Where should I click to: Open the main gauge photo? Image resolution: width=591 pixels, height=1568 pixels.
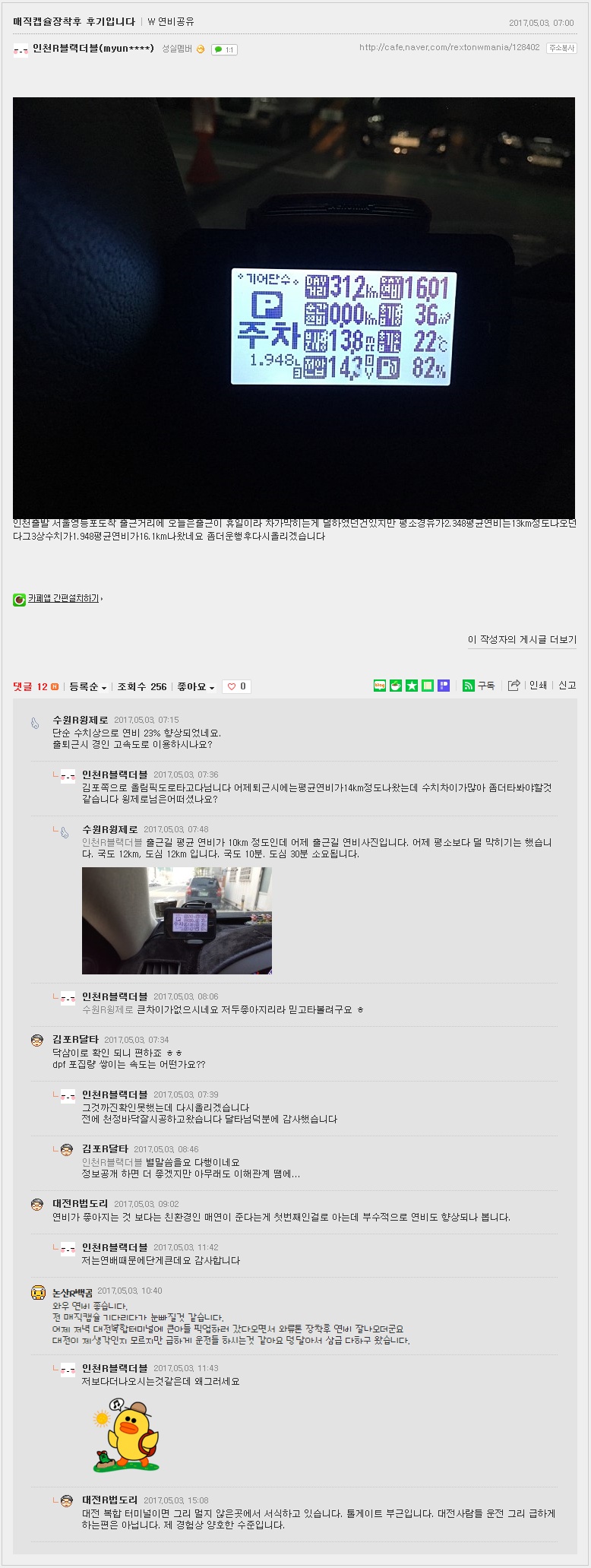pos(294,307)
